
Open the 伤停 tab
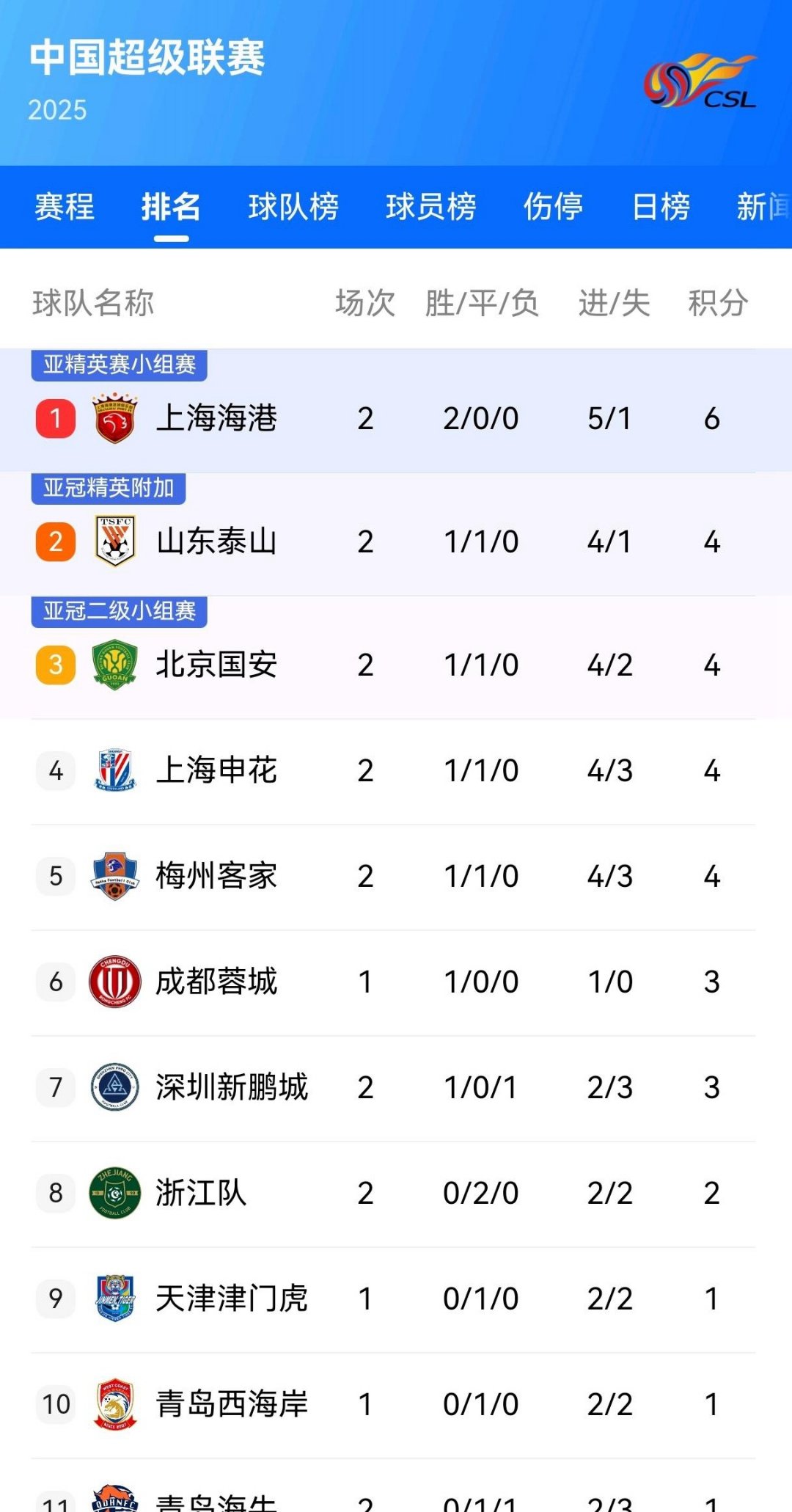coord(553,206)
